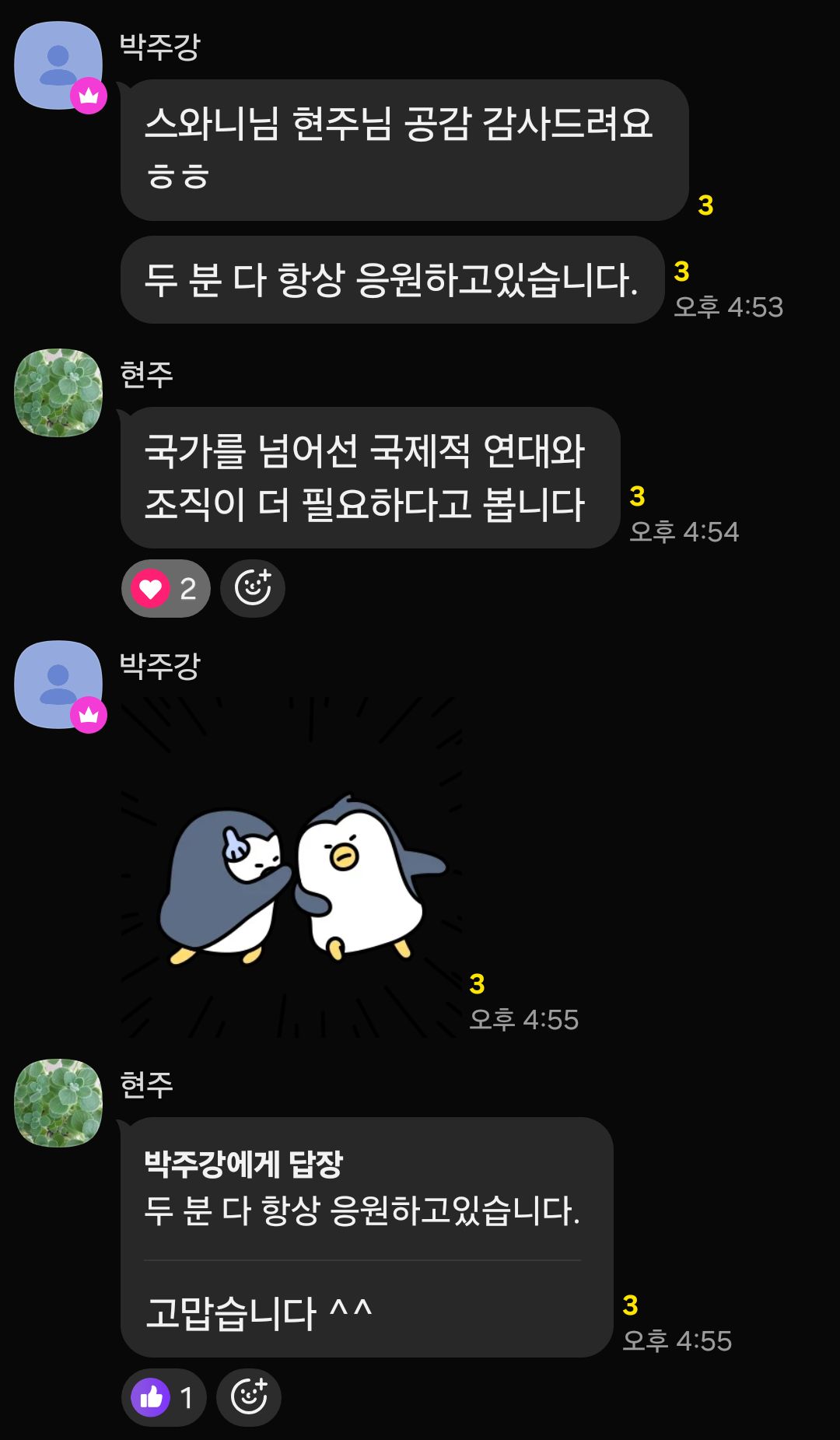Add emoji reaction to the 고맙습니다 message
The image size is (840, 1440).
pyautogui.click(x=249, y=1398)
